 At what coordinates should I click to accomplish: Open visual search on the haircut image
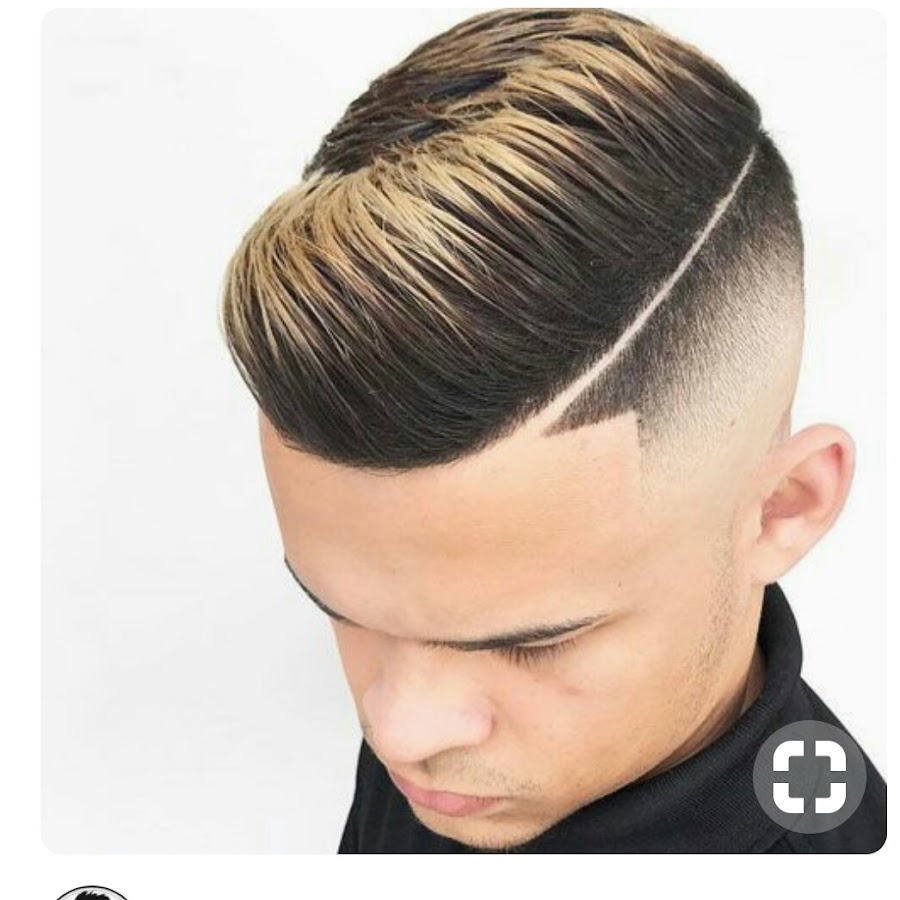(809, 778)
